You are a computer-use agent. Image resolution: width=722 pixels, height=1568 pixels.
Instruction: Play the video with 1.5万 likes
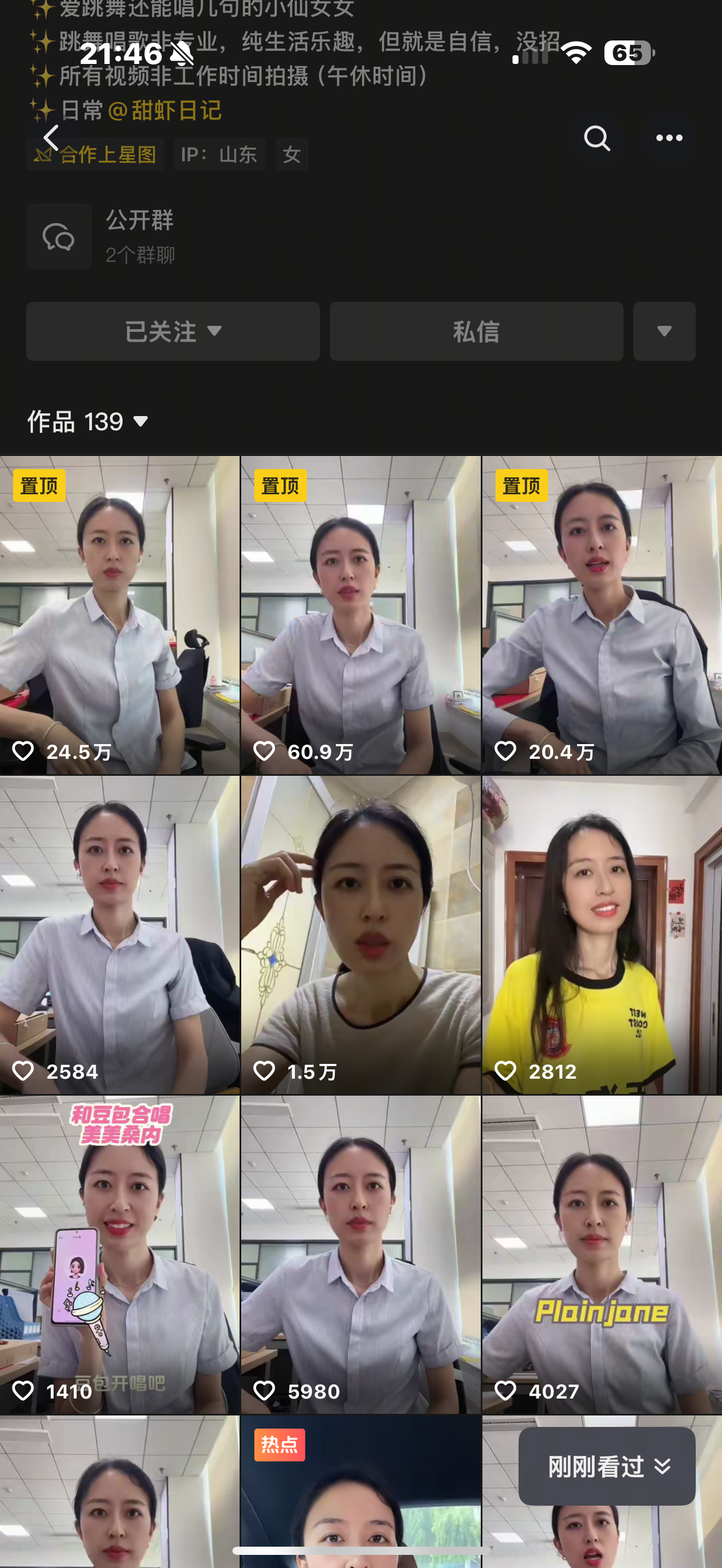360,935
